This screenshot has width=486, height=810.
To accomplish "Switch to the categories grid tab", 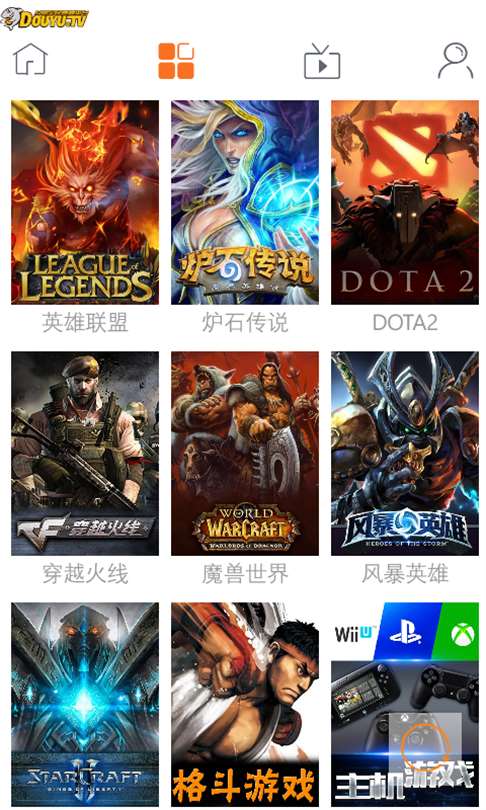I will pos(176,61).
